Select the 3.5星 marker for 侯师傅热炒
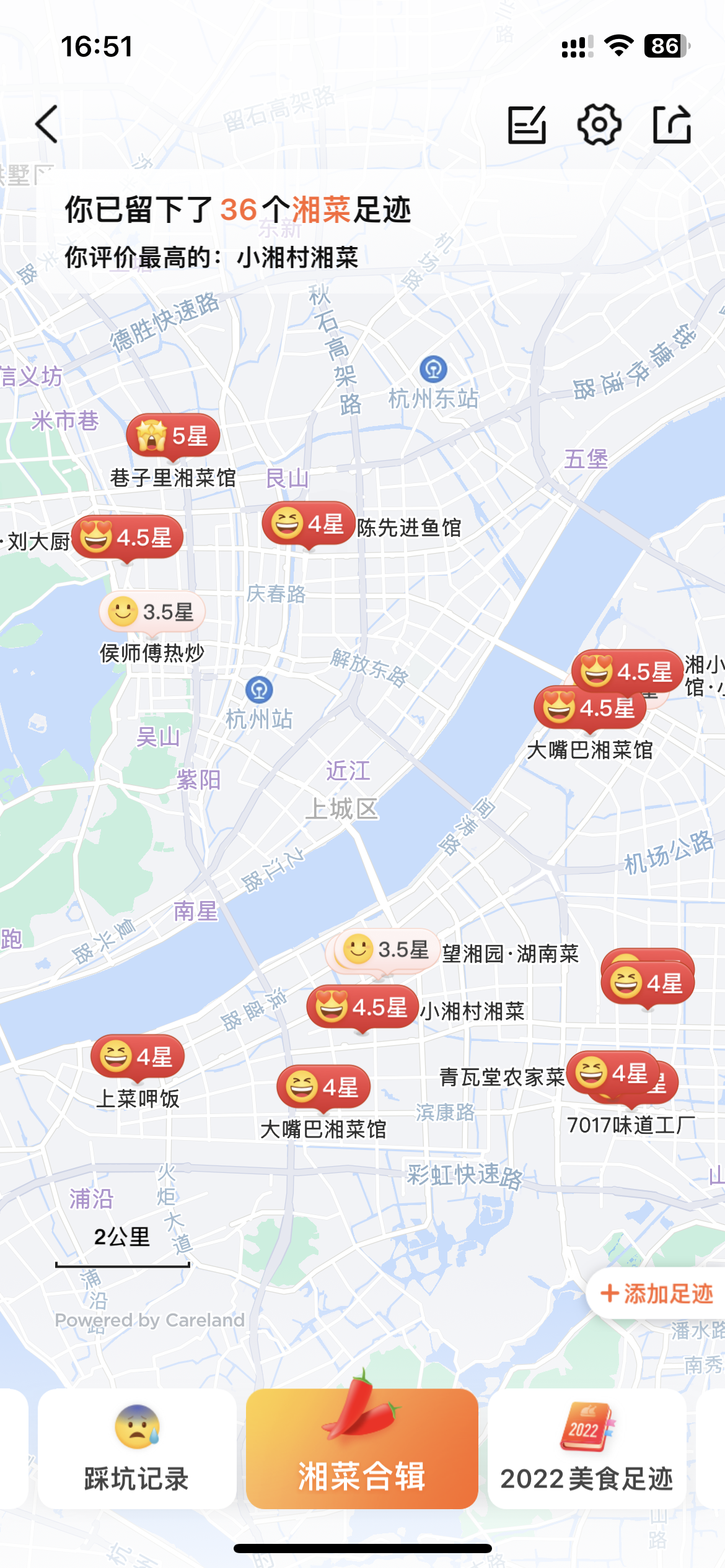Screen dimensions: 725x1568 coord(152,612)
